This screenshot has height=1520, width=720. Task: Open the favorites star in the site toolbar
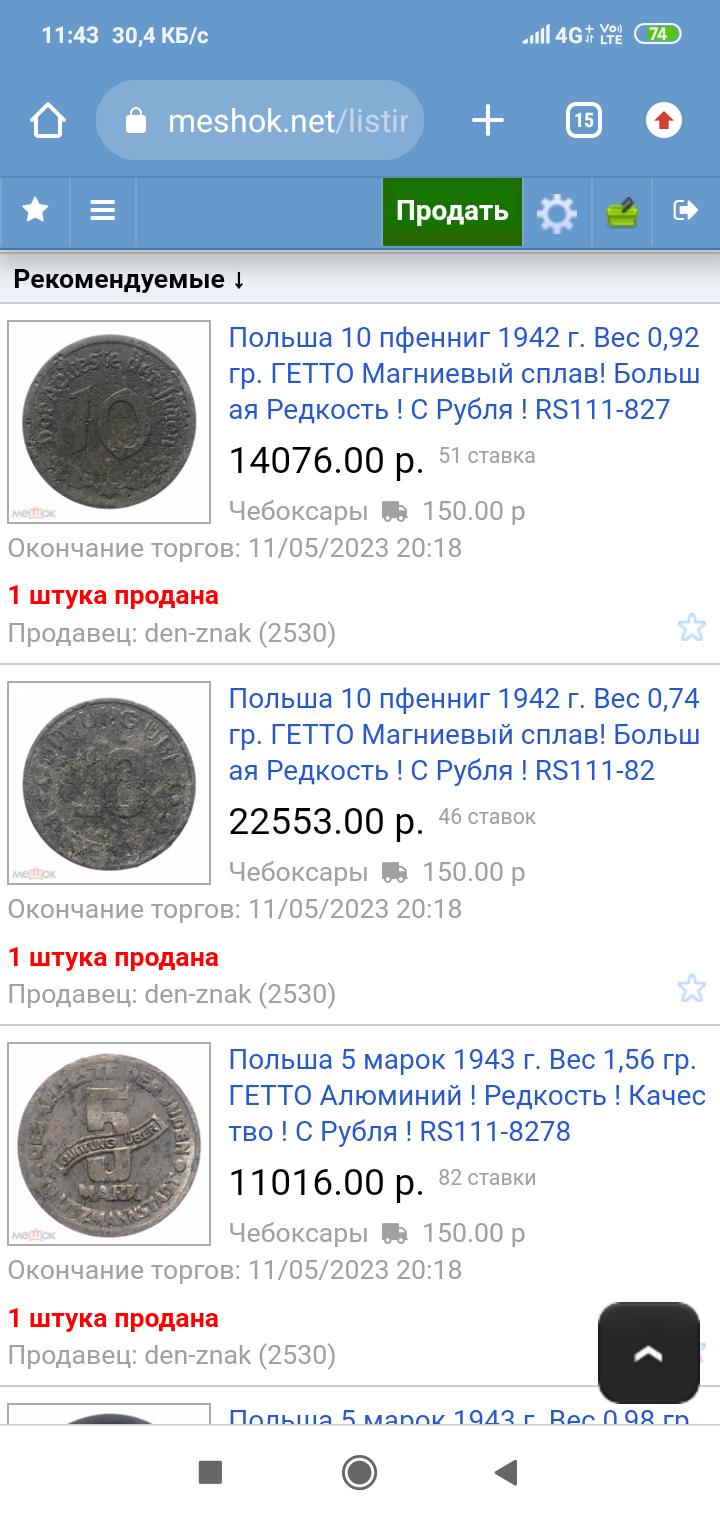(36, 210)
